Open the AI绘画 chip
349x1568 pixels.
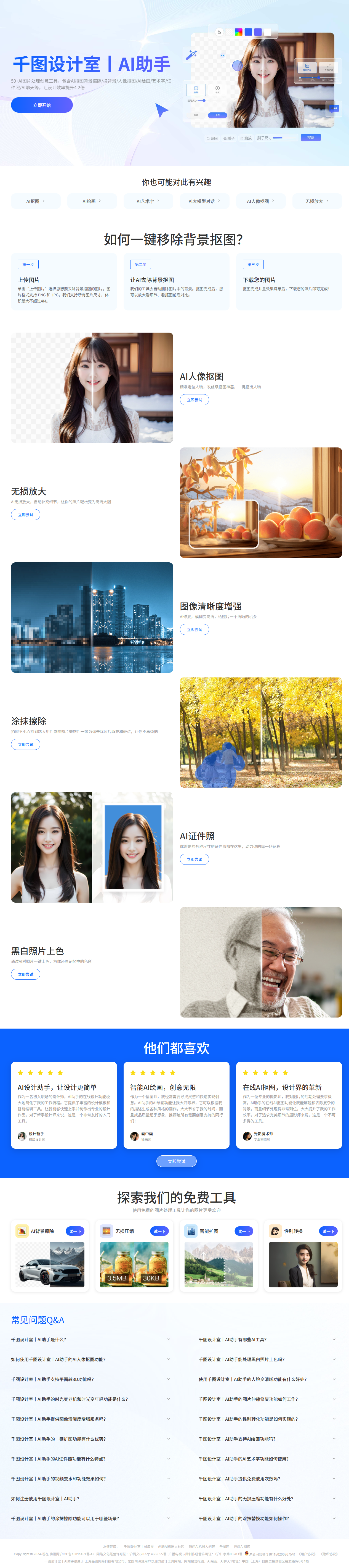click(92, 201)
